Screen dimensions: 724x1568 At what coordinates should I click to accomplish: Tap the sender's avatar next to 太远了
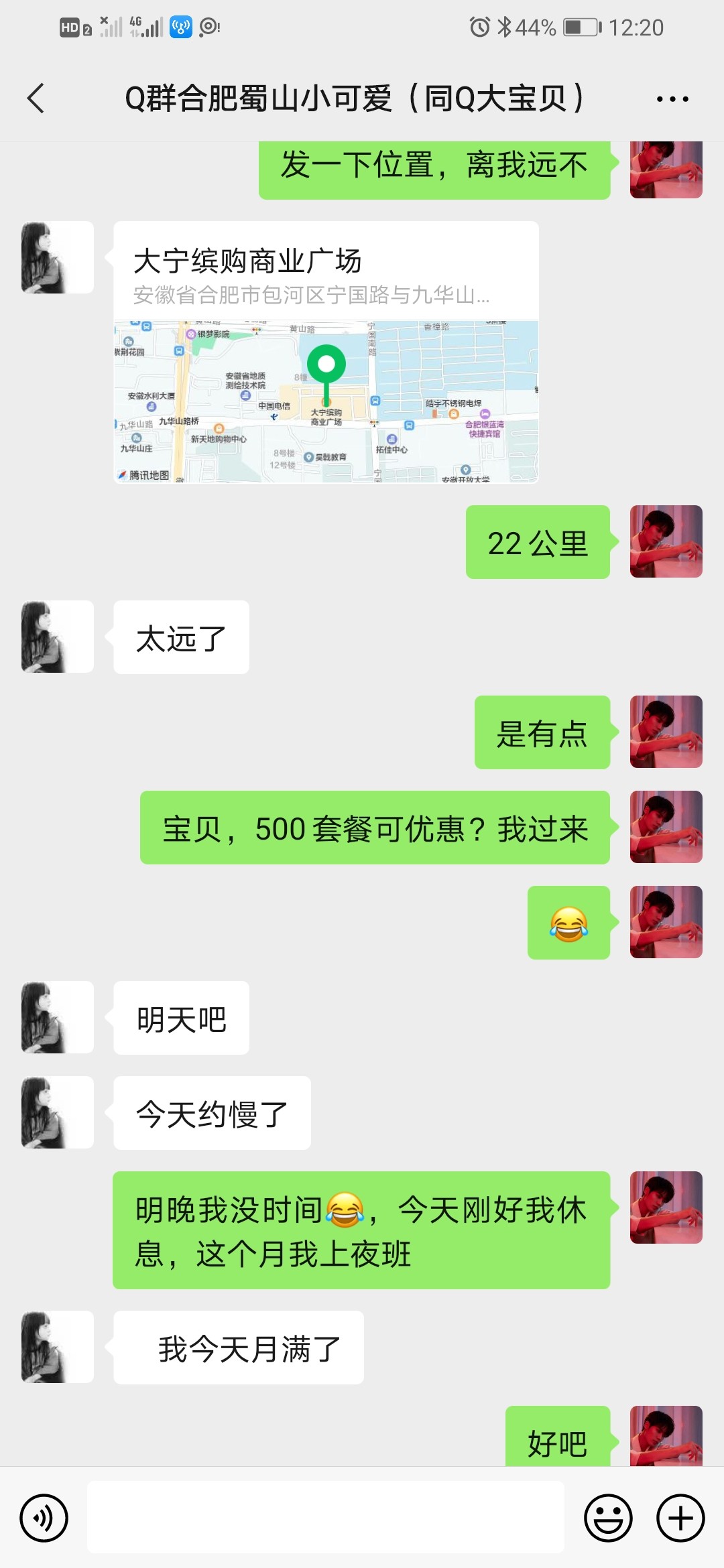click(x=56, y=636)
